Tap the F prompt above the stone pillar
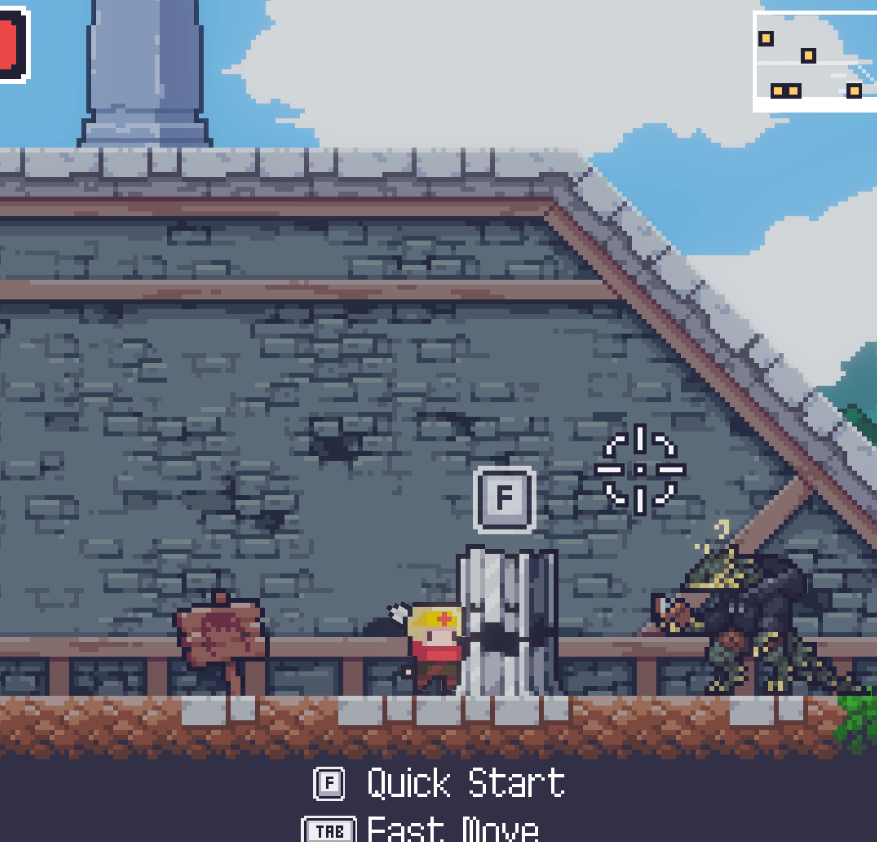This screenshot has height=842, width=877. coord(505,497)
